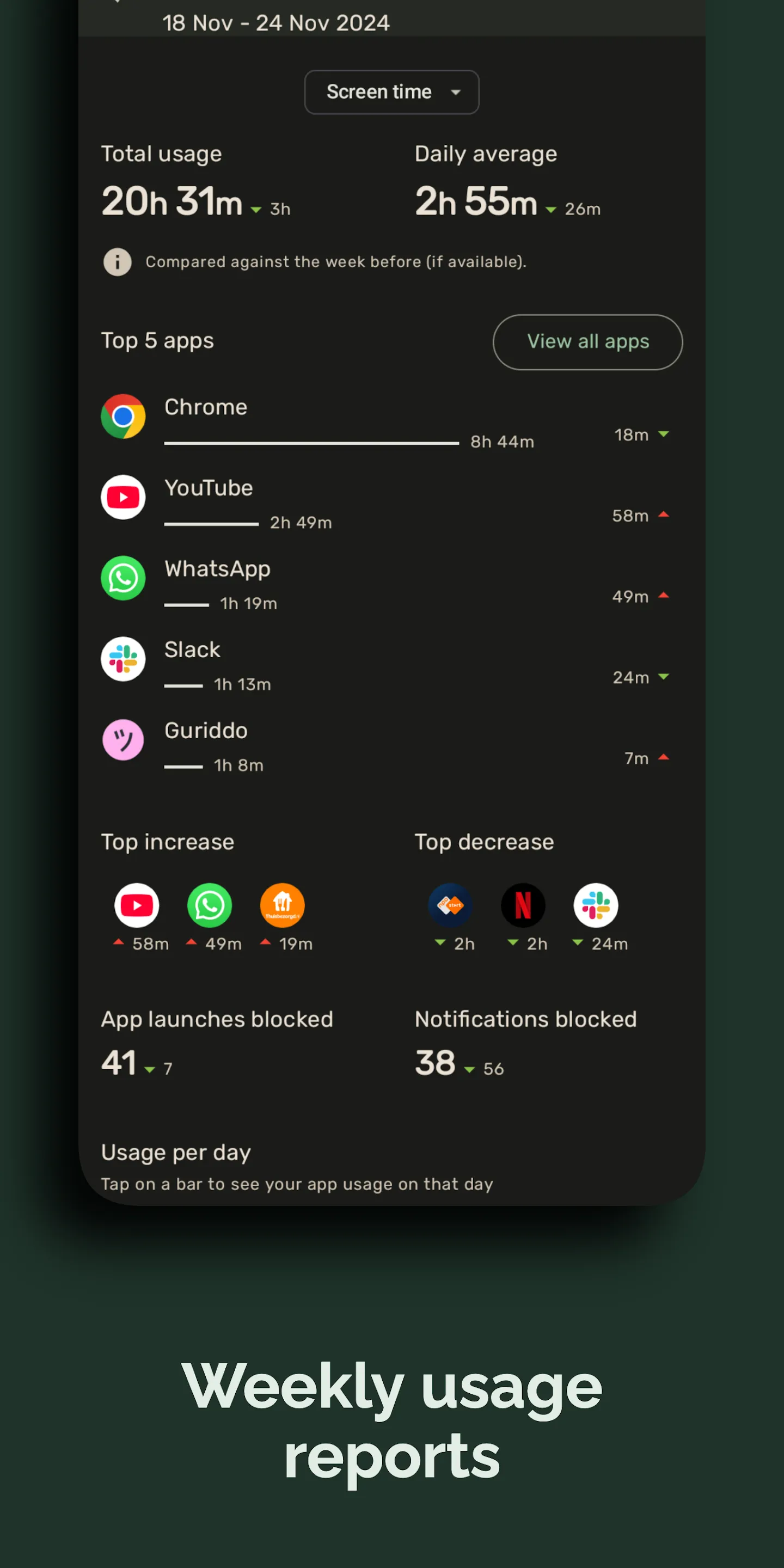Select the Thuisbezorgd icon under Top increase

click(283, 905)
